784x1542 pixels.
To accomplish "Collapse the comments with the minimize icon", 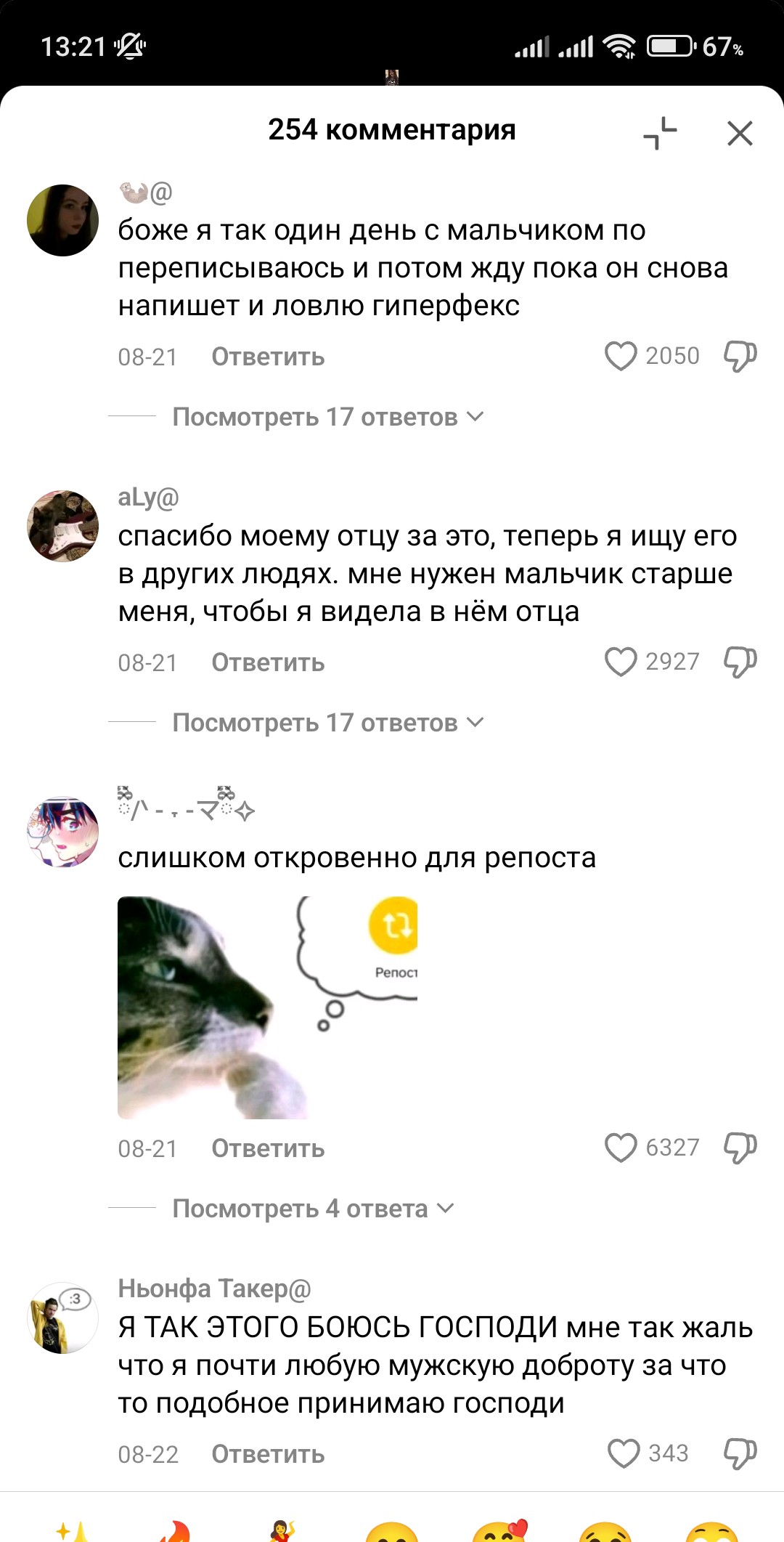I will tap(660, 134).
